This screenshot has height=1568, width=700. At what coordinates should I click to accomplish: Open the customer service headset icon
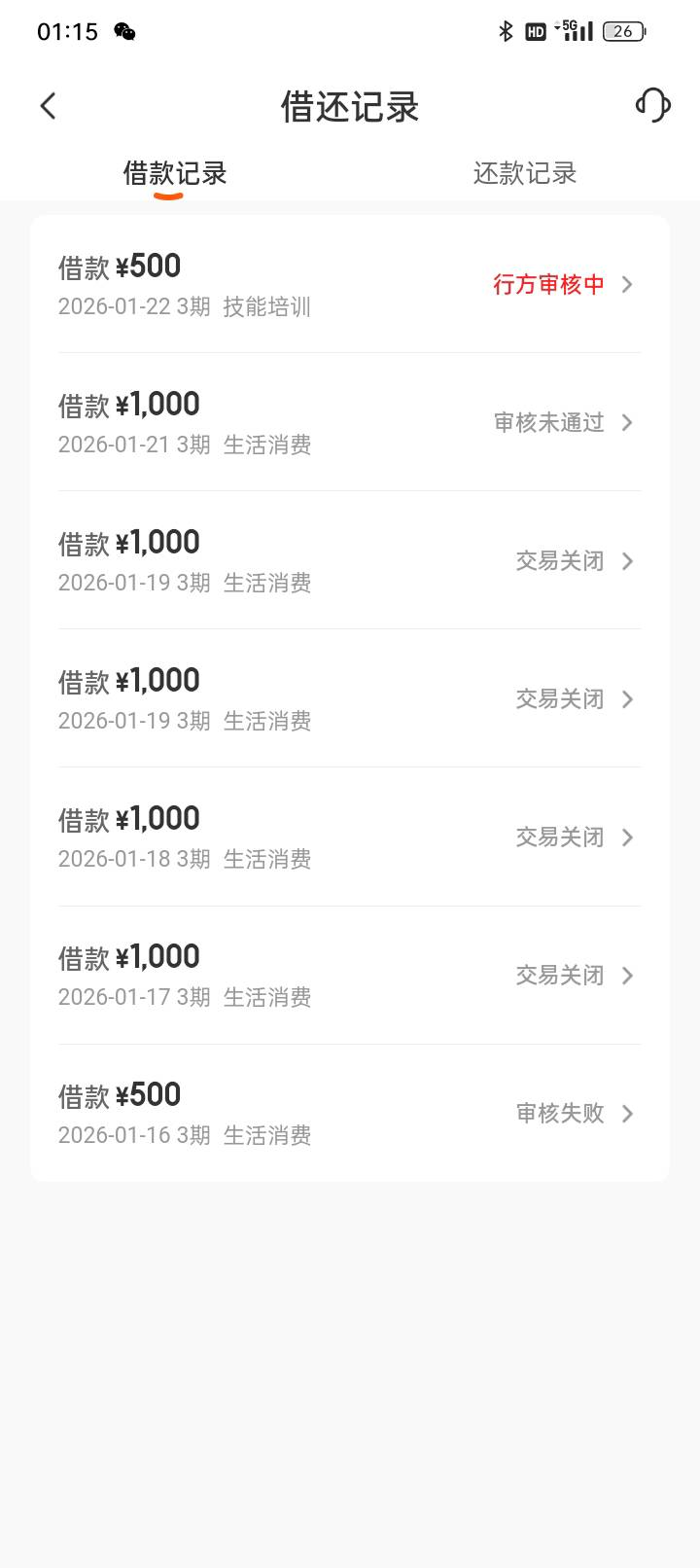(652, 105)
